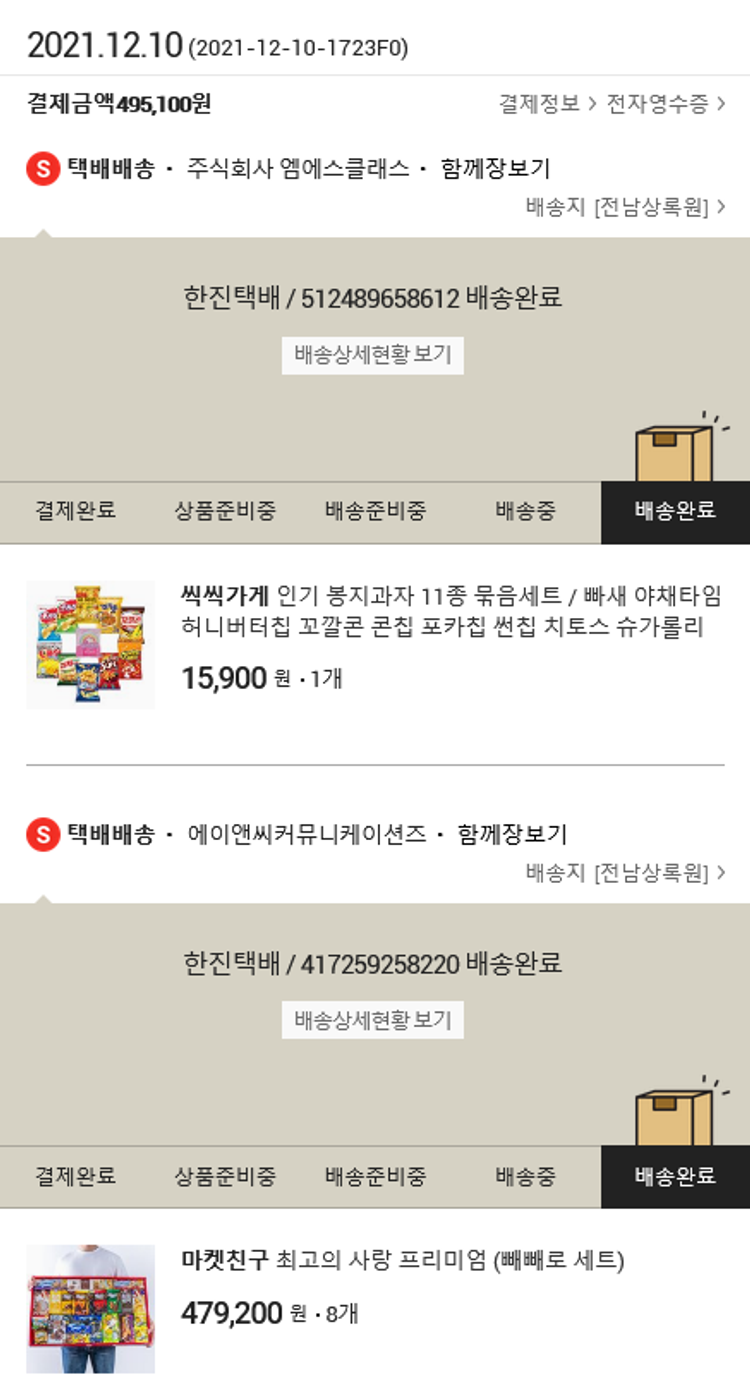Open 마켓친구 빼빼로 세트 product
Screen dimensions: 750x1397
pyautogui.click(x=402, y=1260)
